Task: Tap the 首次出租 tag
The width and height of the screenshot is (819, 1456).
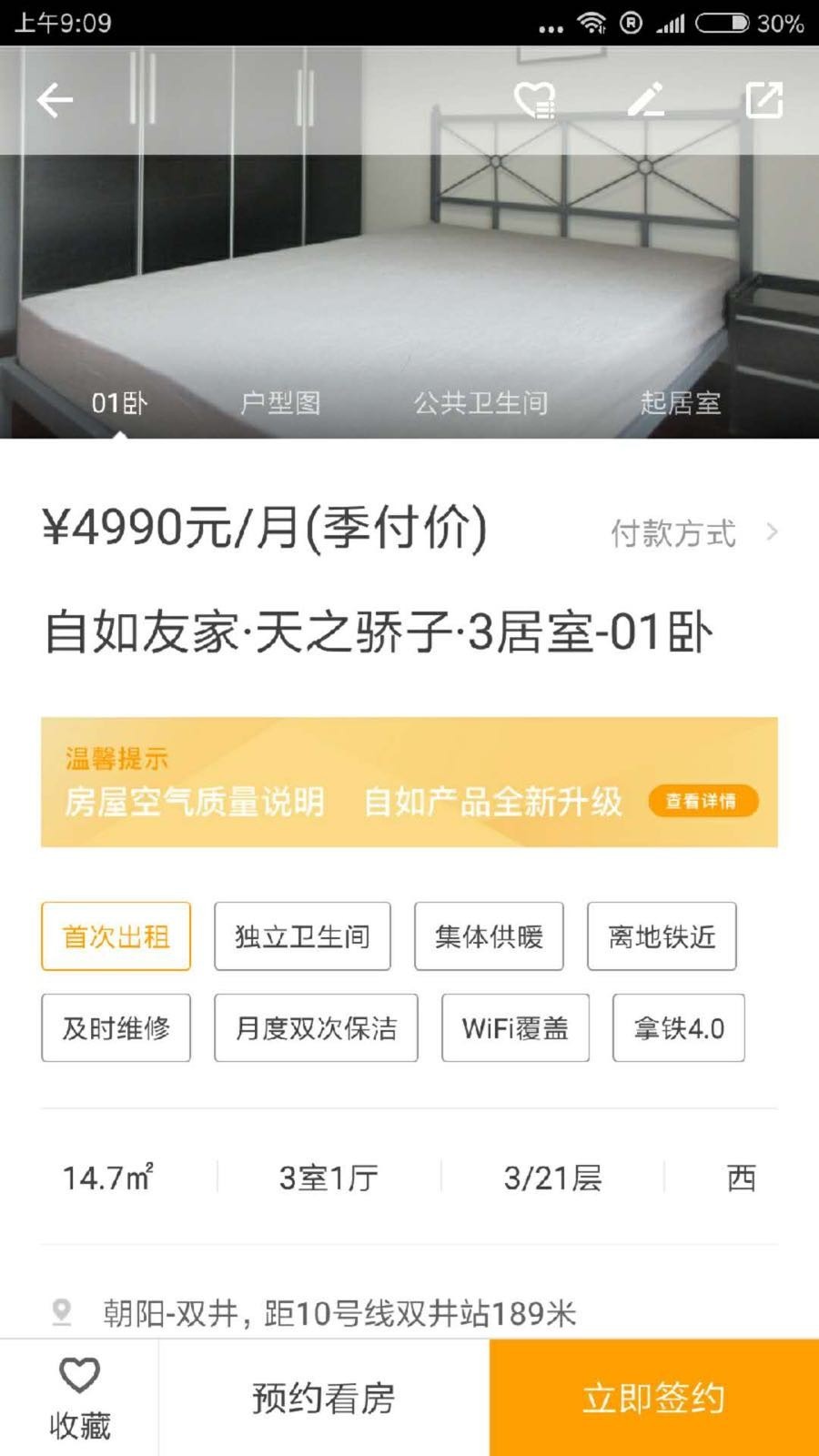Action: [x=116, y=936]
